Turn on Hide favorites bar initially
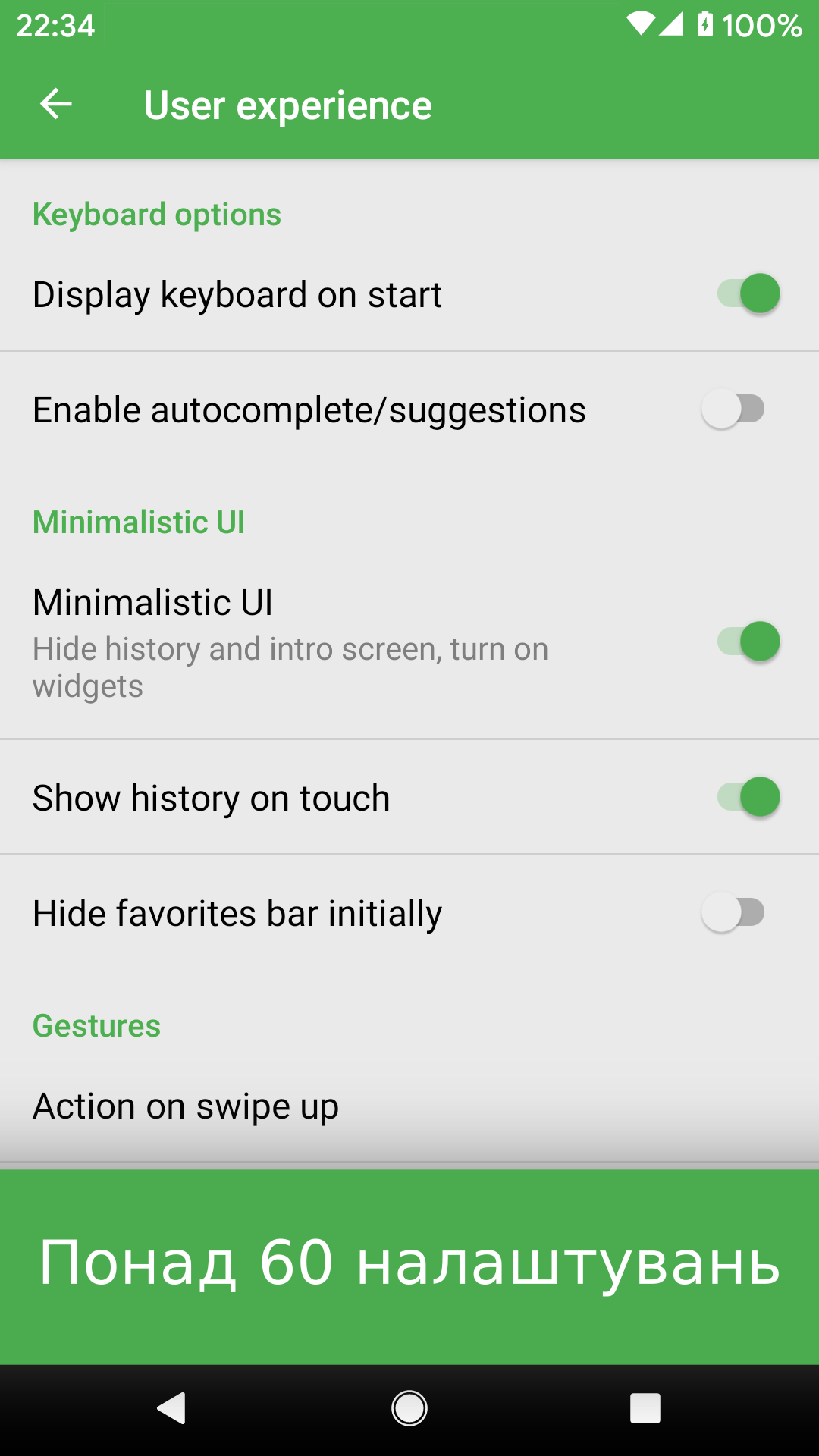Screen dimensions: 819x1456 pyautogui.click(x=733, y=913)
